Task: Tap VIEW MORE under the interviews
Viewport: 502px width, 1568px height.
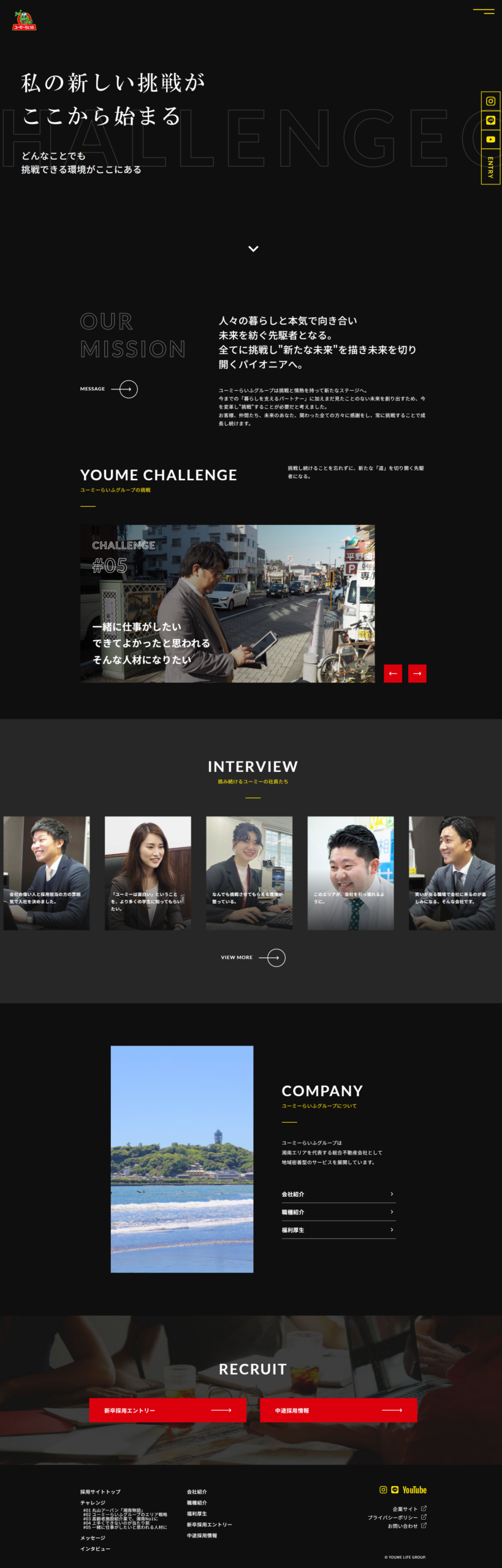Action: [x=253, y=957]
